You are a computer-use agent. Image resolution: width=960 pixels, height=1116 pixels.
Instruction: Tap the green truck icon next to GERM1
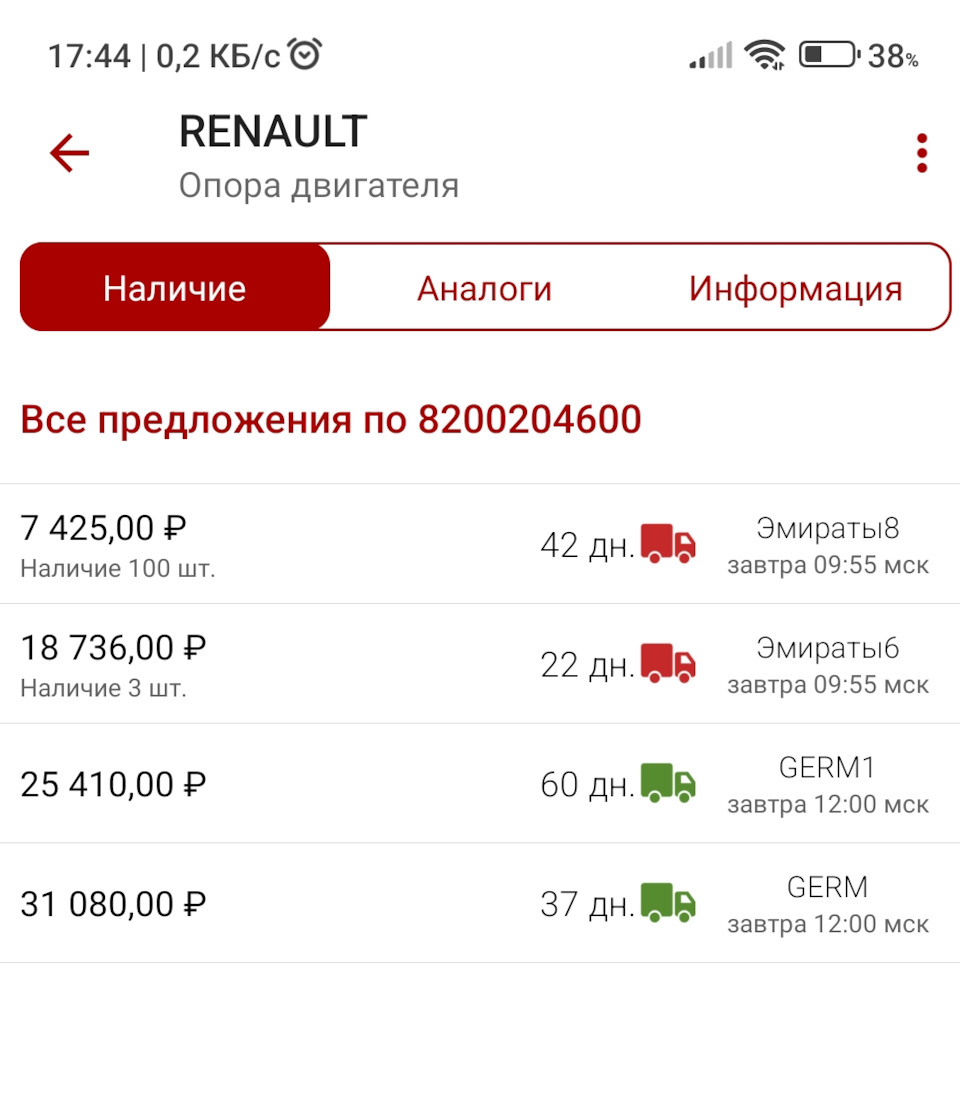[x=667, y=784]
